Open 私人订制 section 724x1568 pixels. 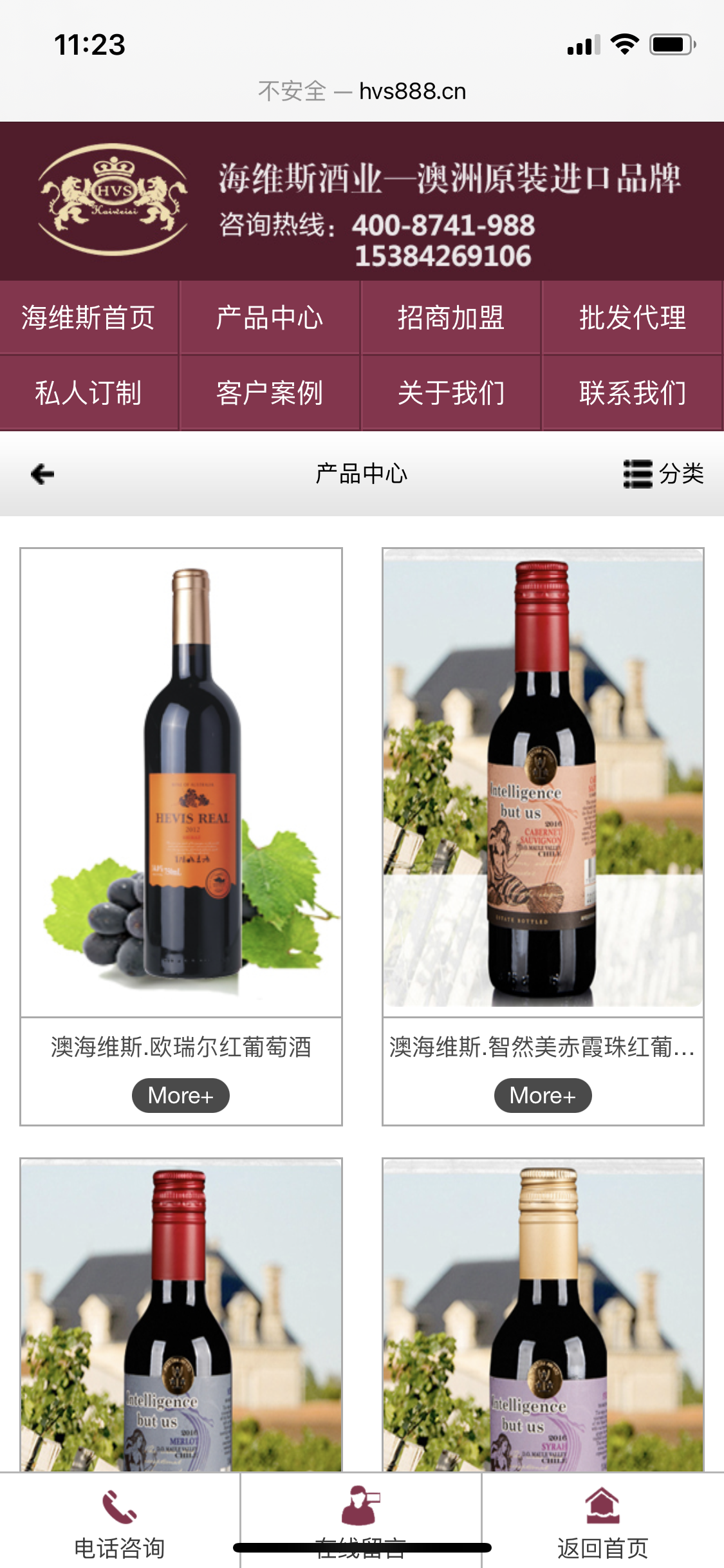89,393
